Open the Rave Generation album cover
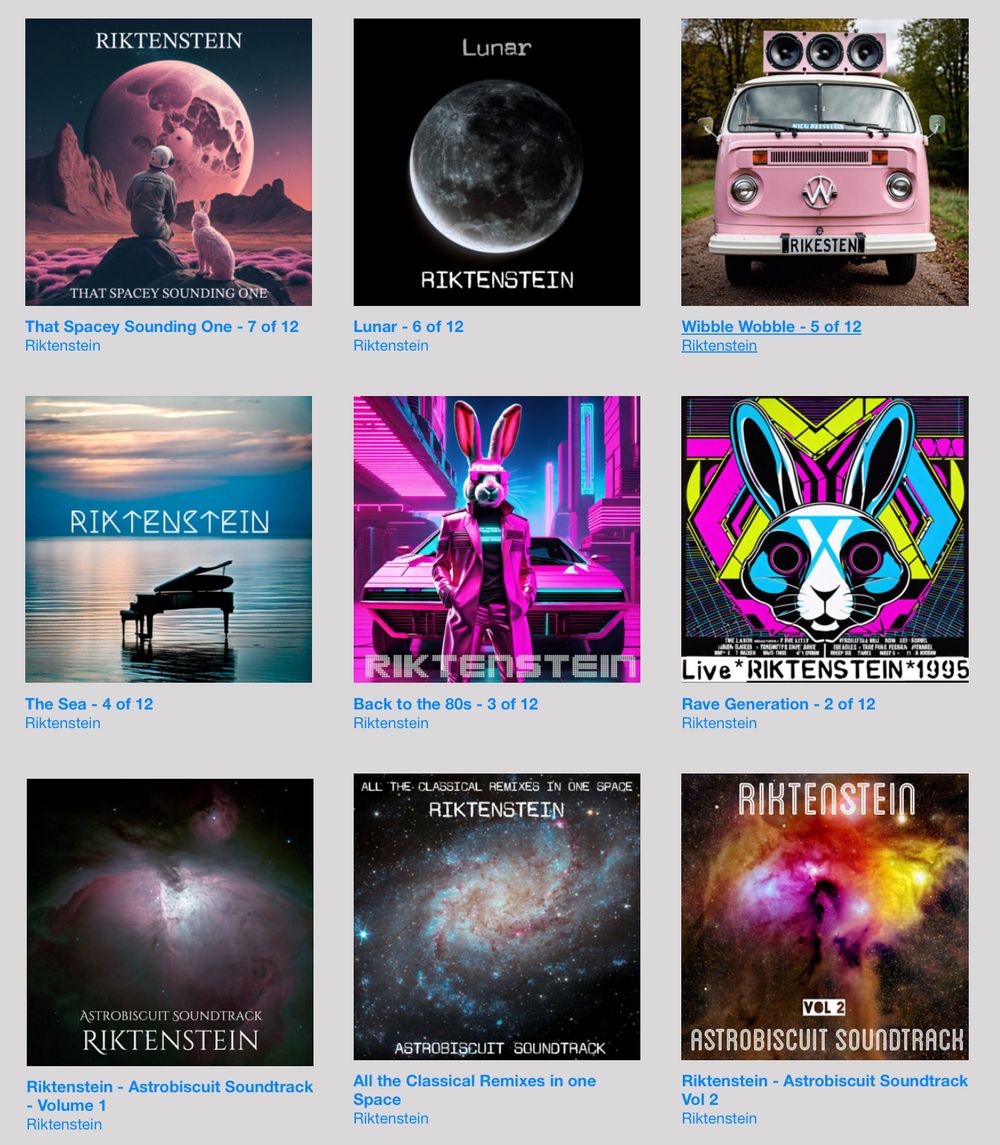 [x=824, y=539]
